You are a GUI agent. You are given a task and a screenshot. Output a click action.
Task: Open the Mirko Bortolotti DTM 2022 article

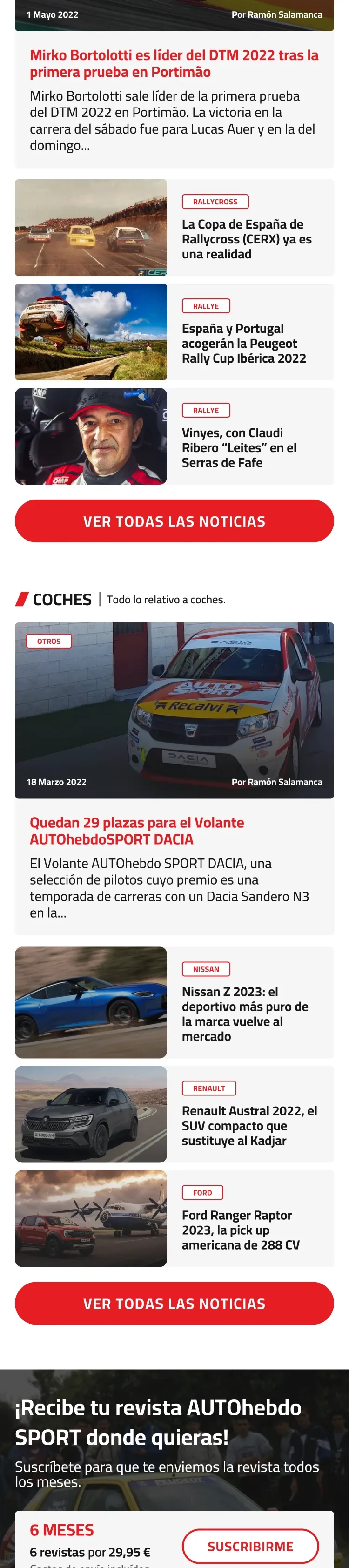pyautogui.click(x=174, y=63)
